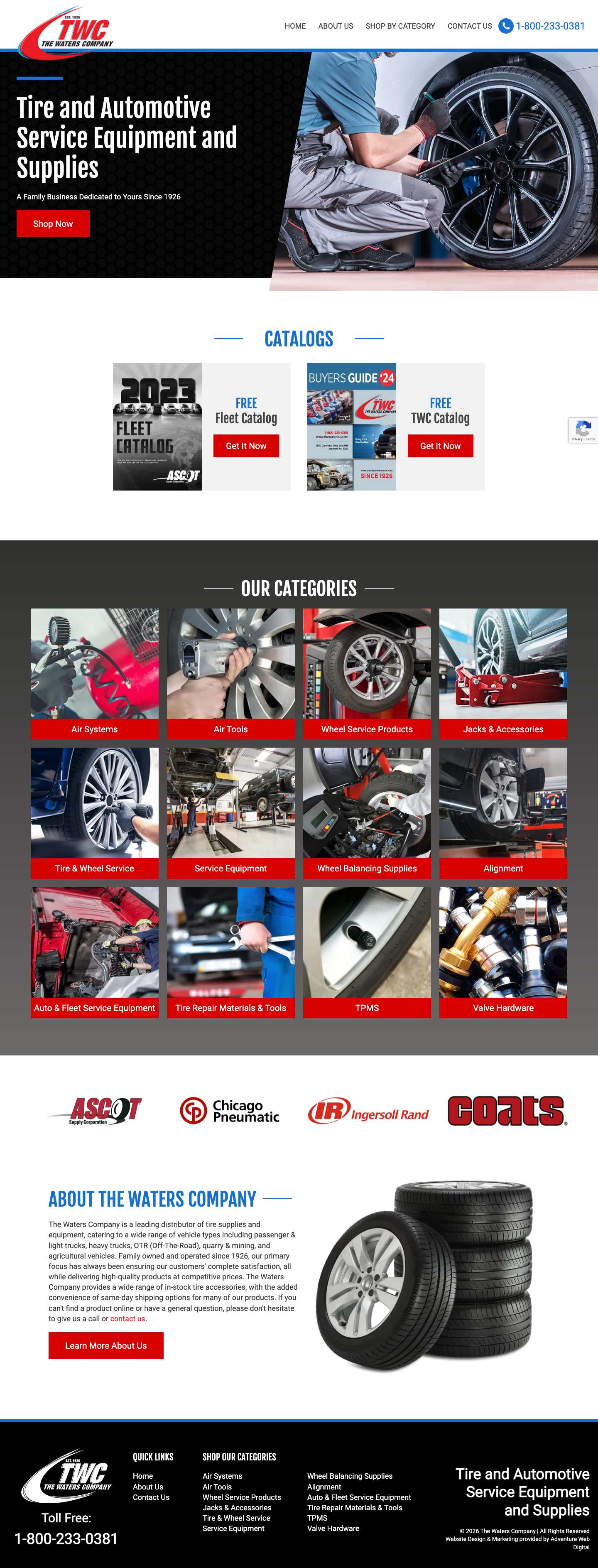Open SHOP BY CATEGORY in the top menu
Image resolution: width=598 pixels, height=1568 pixels.
[399, 26]
